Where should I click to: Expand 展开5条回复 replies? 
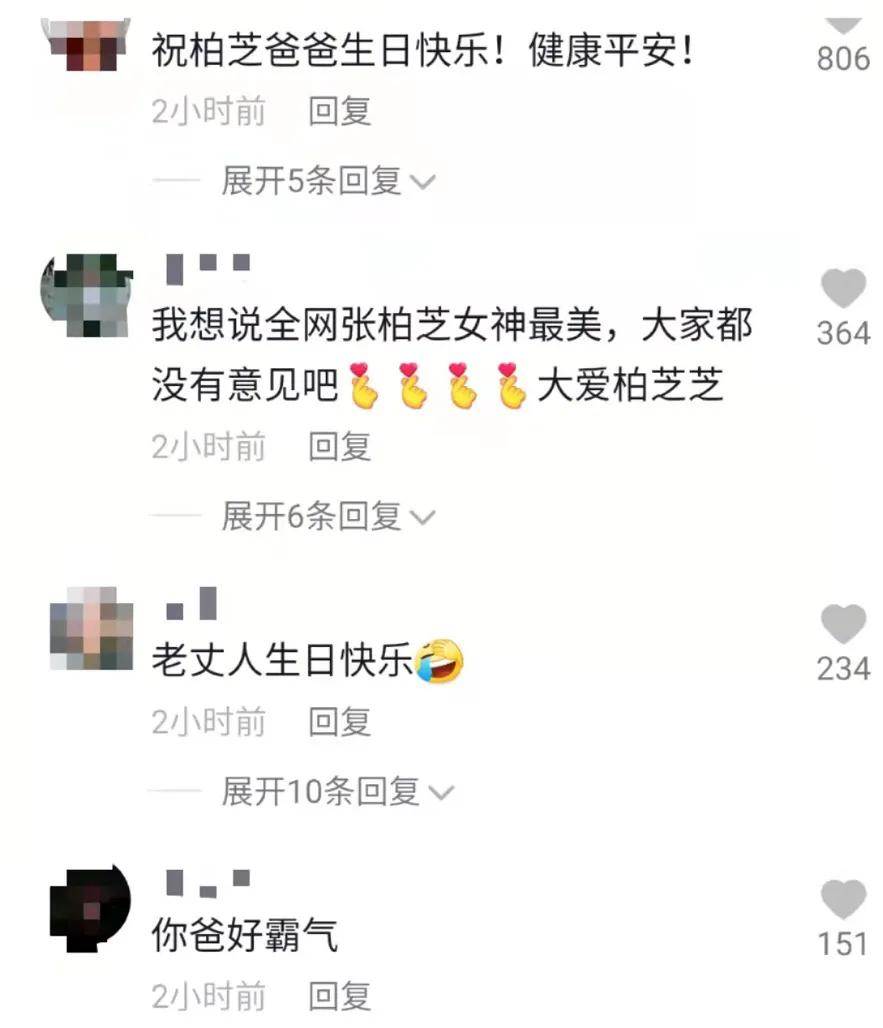(x=327, y=181)
